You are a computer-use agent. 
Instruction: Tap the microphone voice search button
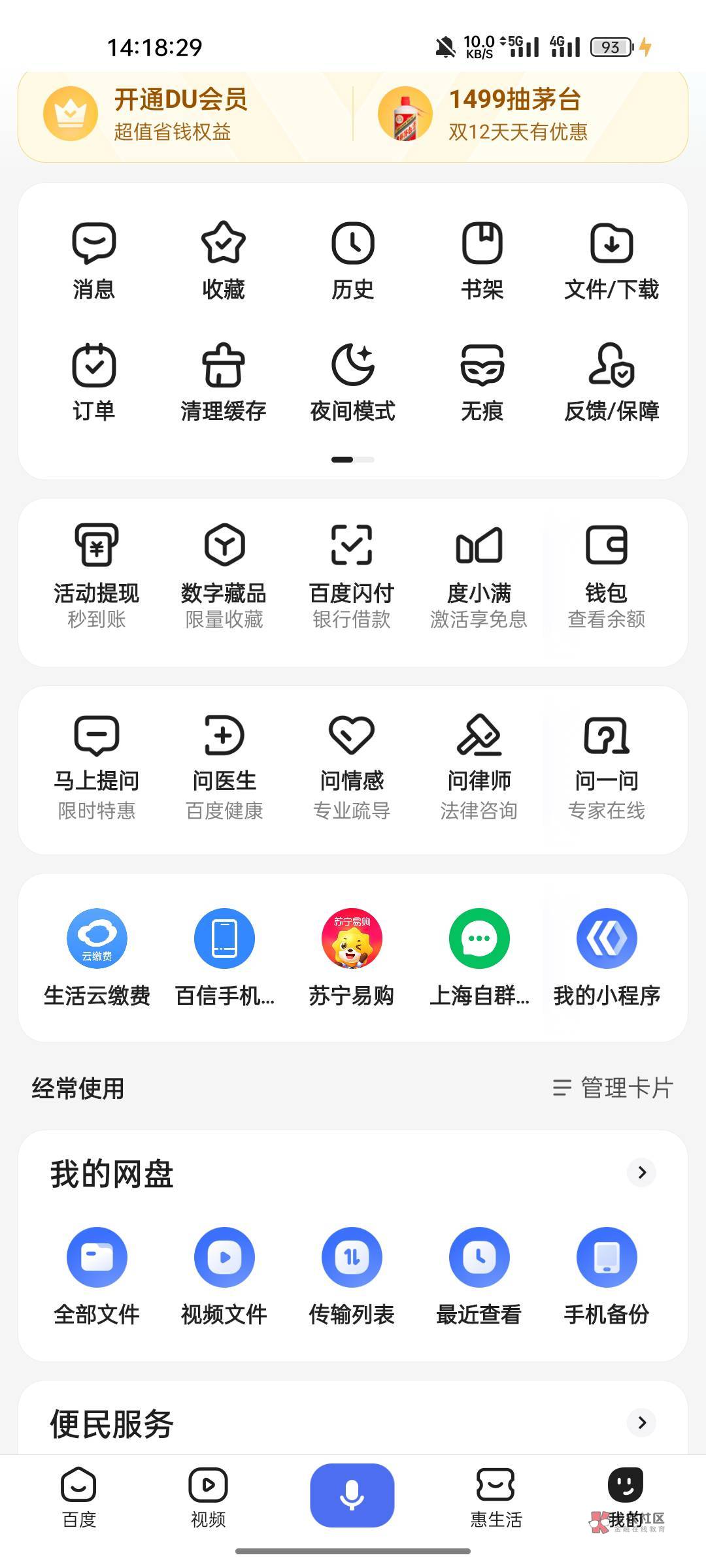click(352, 1495)
